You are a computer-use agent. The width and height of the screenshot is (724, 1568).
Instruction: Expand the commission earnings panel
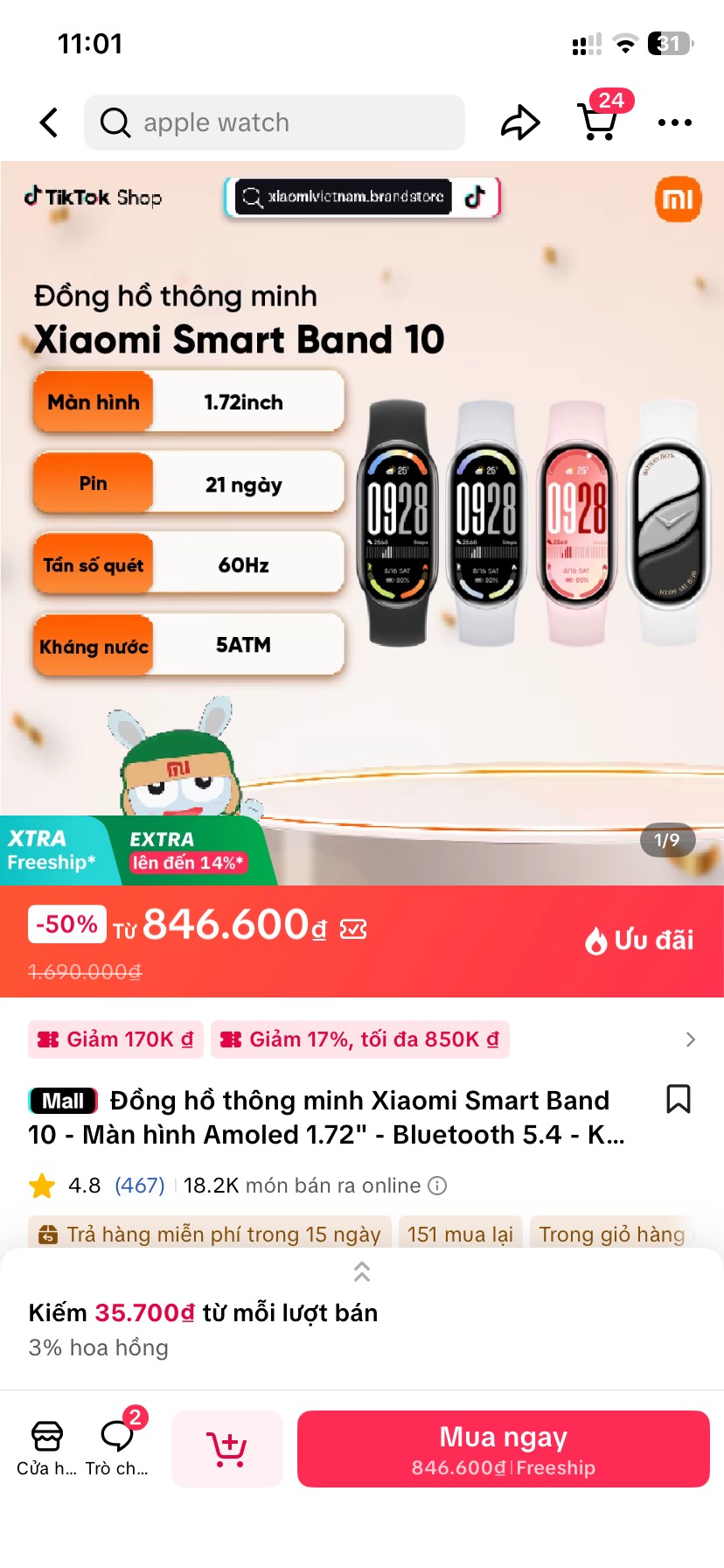[x=361, y=1272]
